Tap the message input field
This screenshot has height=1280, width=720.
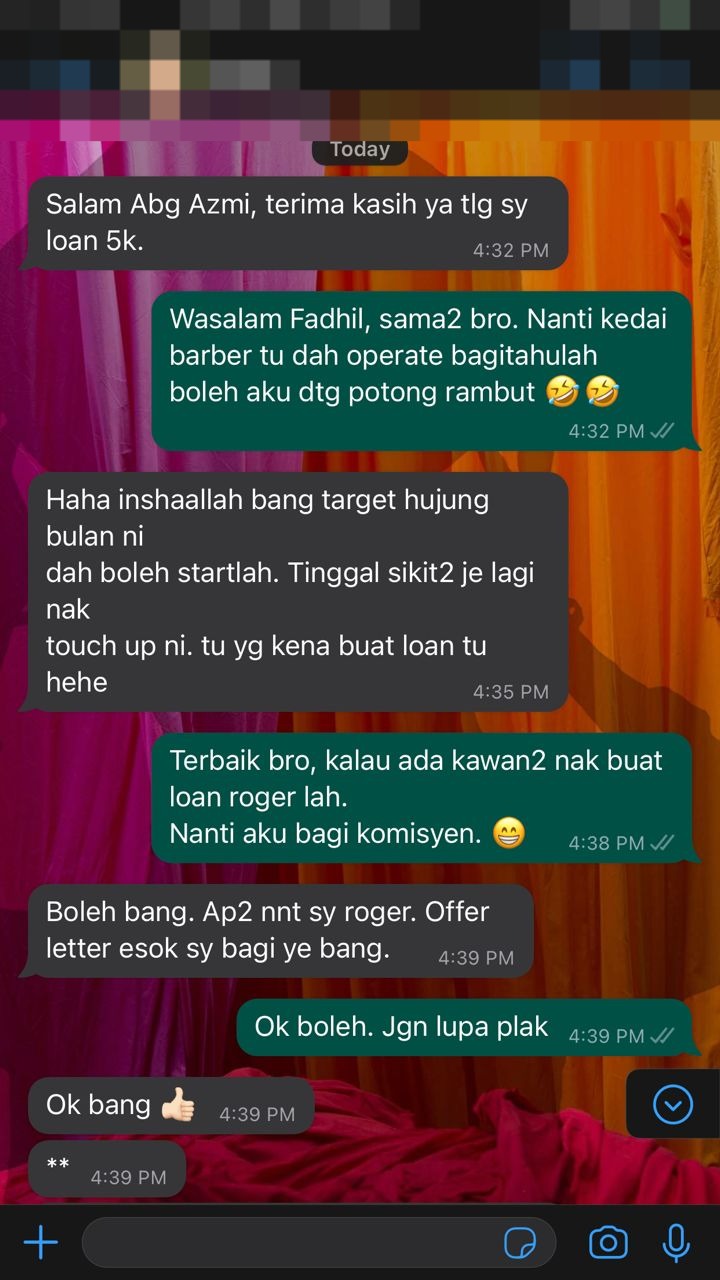290,1243
